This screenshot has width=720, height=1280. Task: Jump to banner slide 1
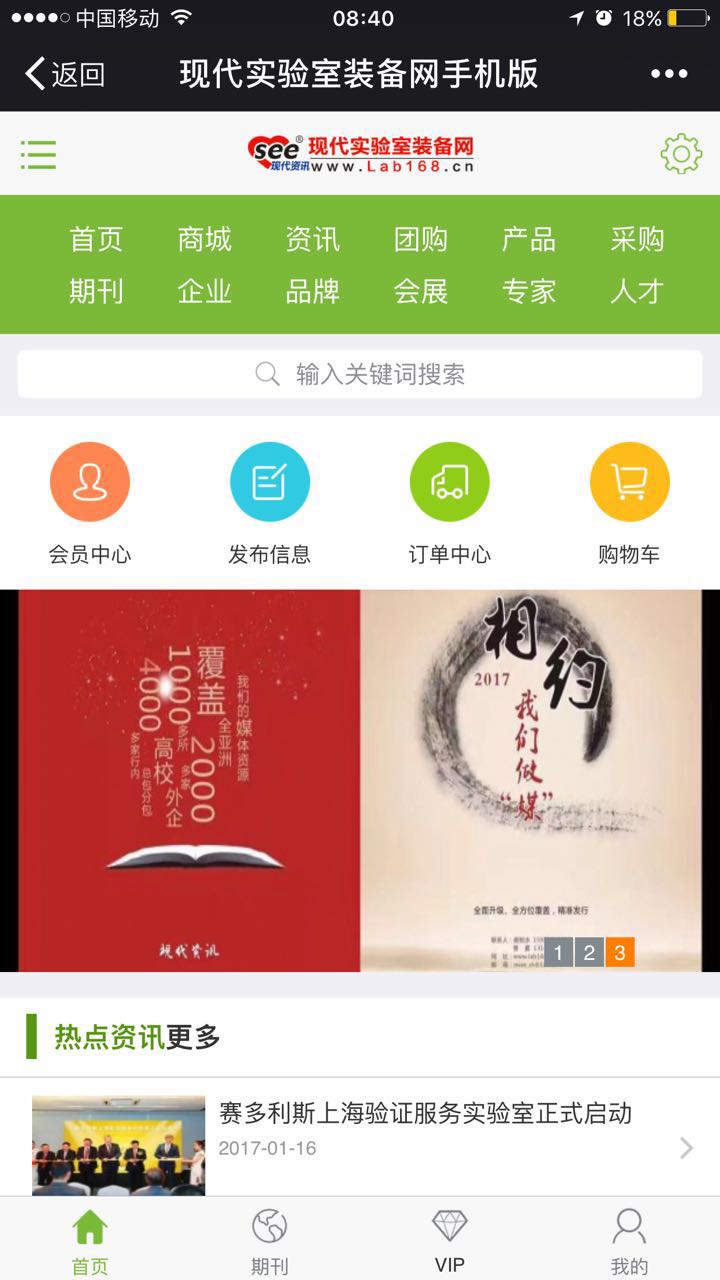click(x=558, y=952)
